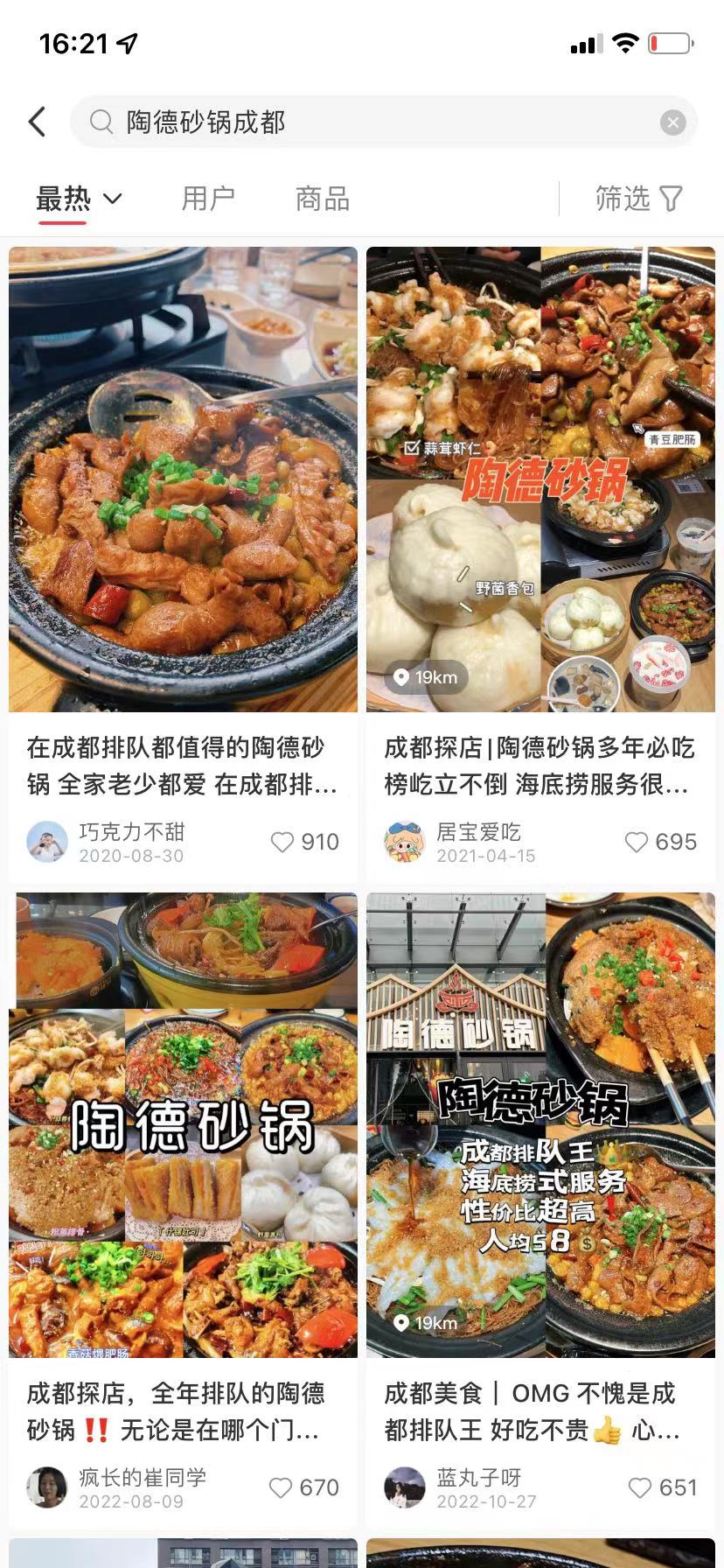Tap the heart icon on 居宝爱吃's post
Image resolution: width=724 pixels, height=1568 pixels.
[x=635, y=842]
